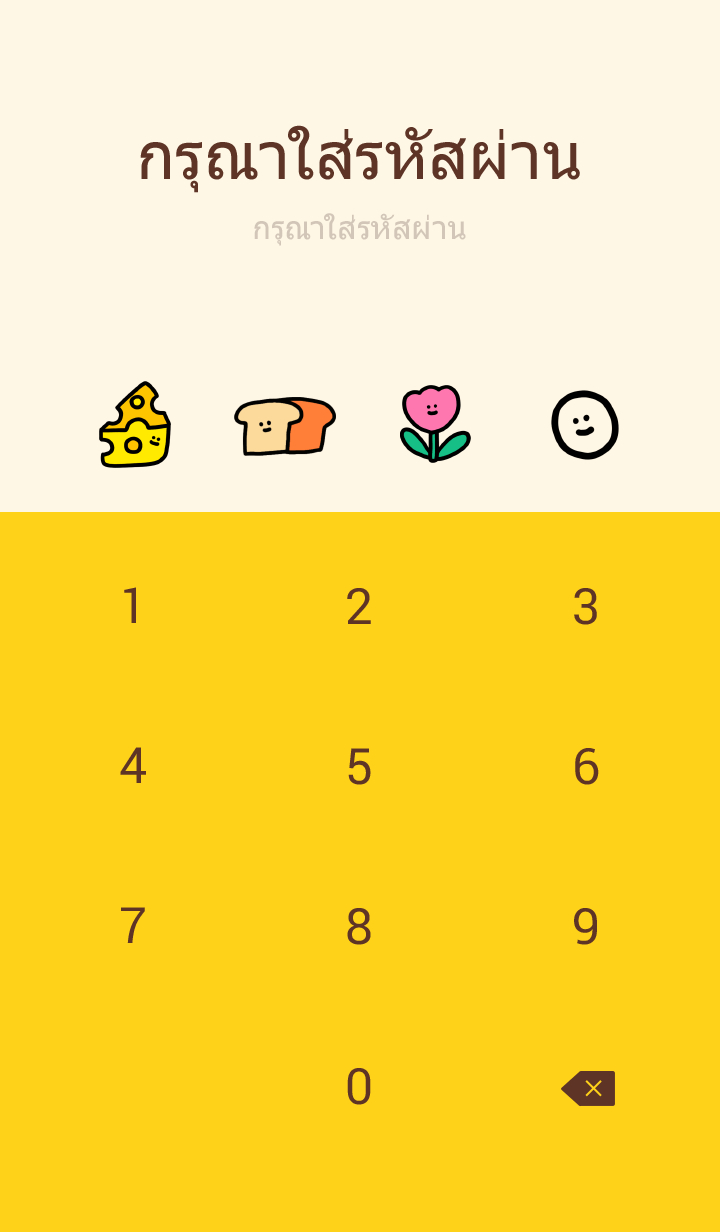Screen dimensions: 720x1232
Task: Tap the number 8 key
Action: 359,927
